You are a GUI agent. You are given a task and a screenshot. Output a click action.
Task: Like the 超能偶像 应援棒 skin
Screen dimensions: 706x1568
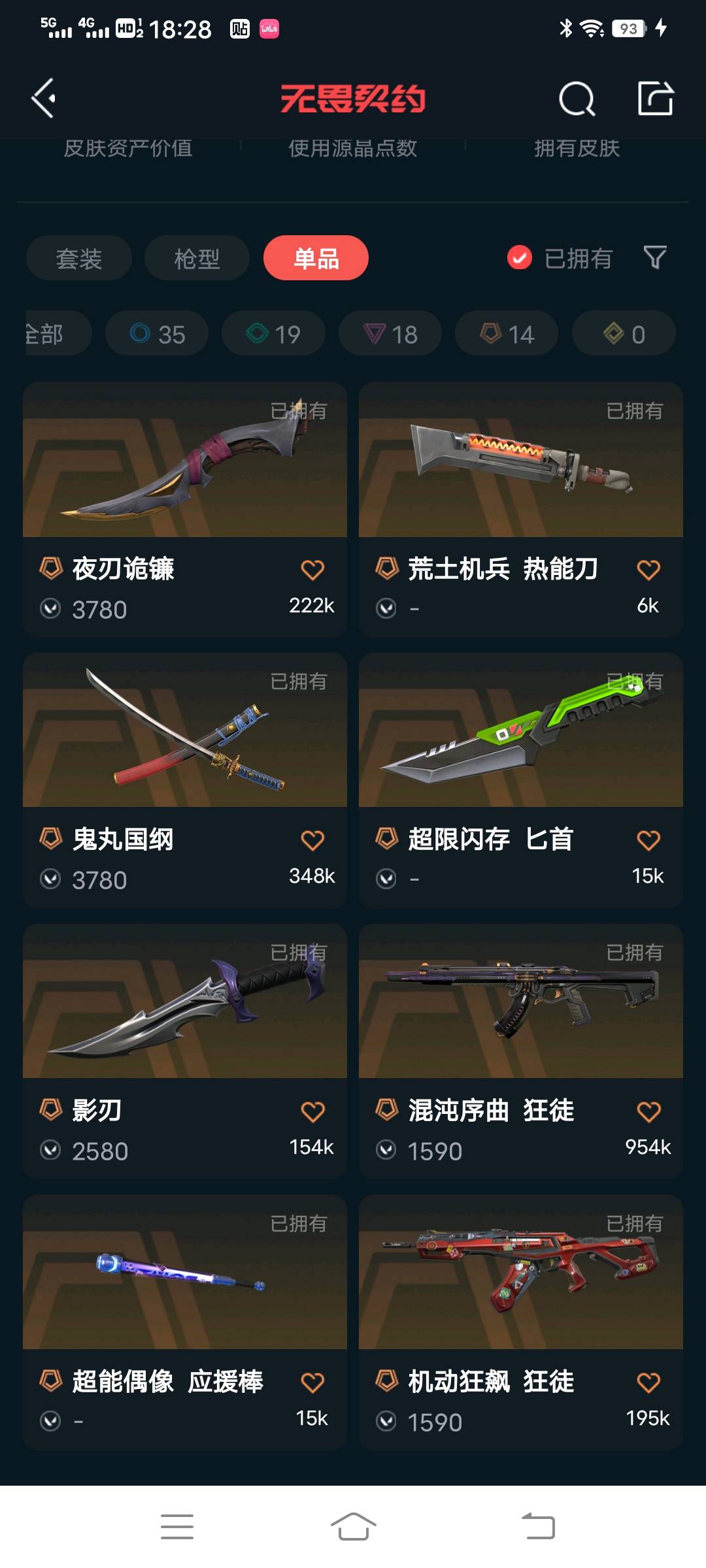[312, 1382]
